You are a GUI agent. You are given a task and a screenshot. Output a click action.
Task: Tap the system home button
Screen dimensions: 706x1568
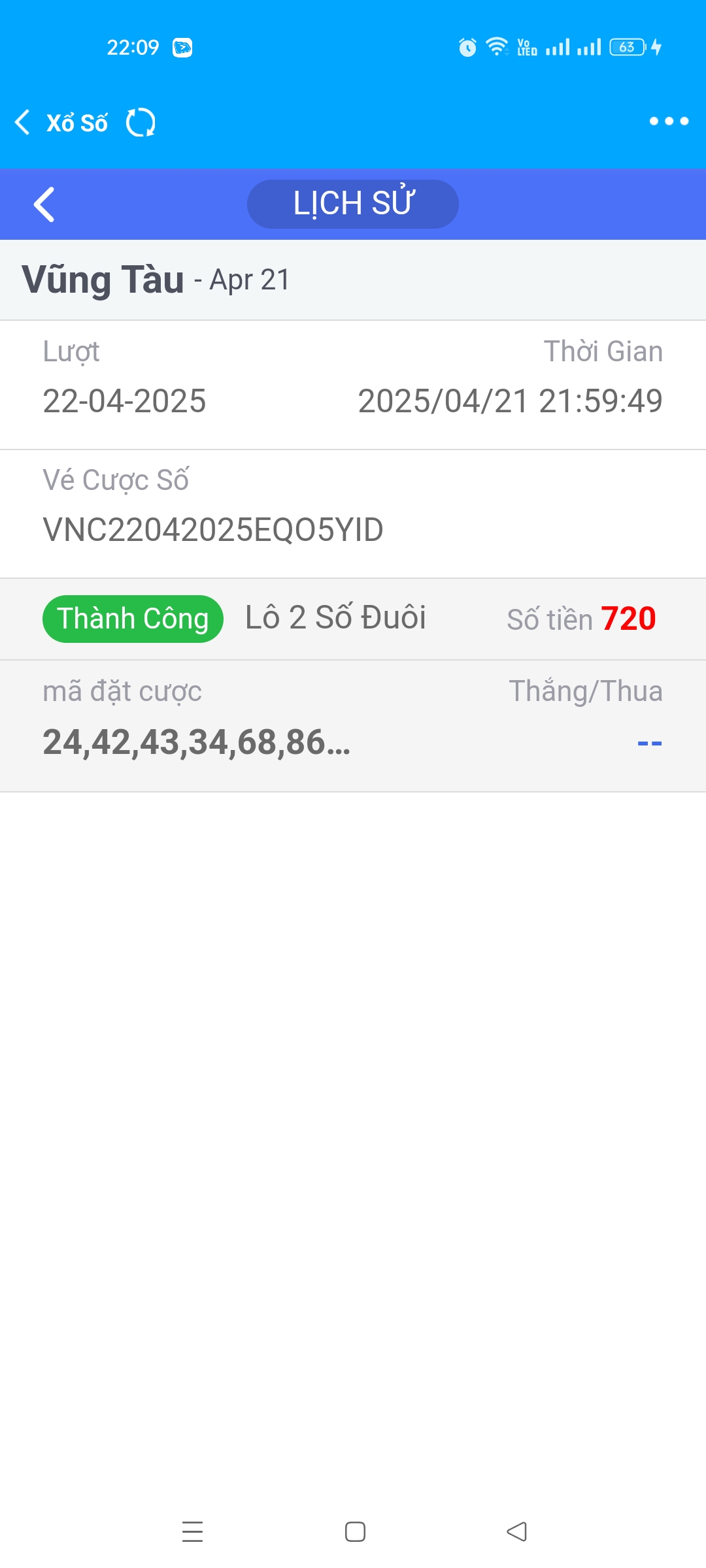tap(355, 1531)
